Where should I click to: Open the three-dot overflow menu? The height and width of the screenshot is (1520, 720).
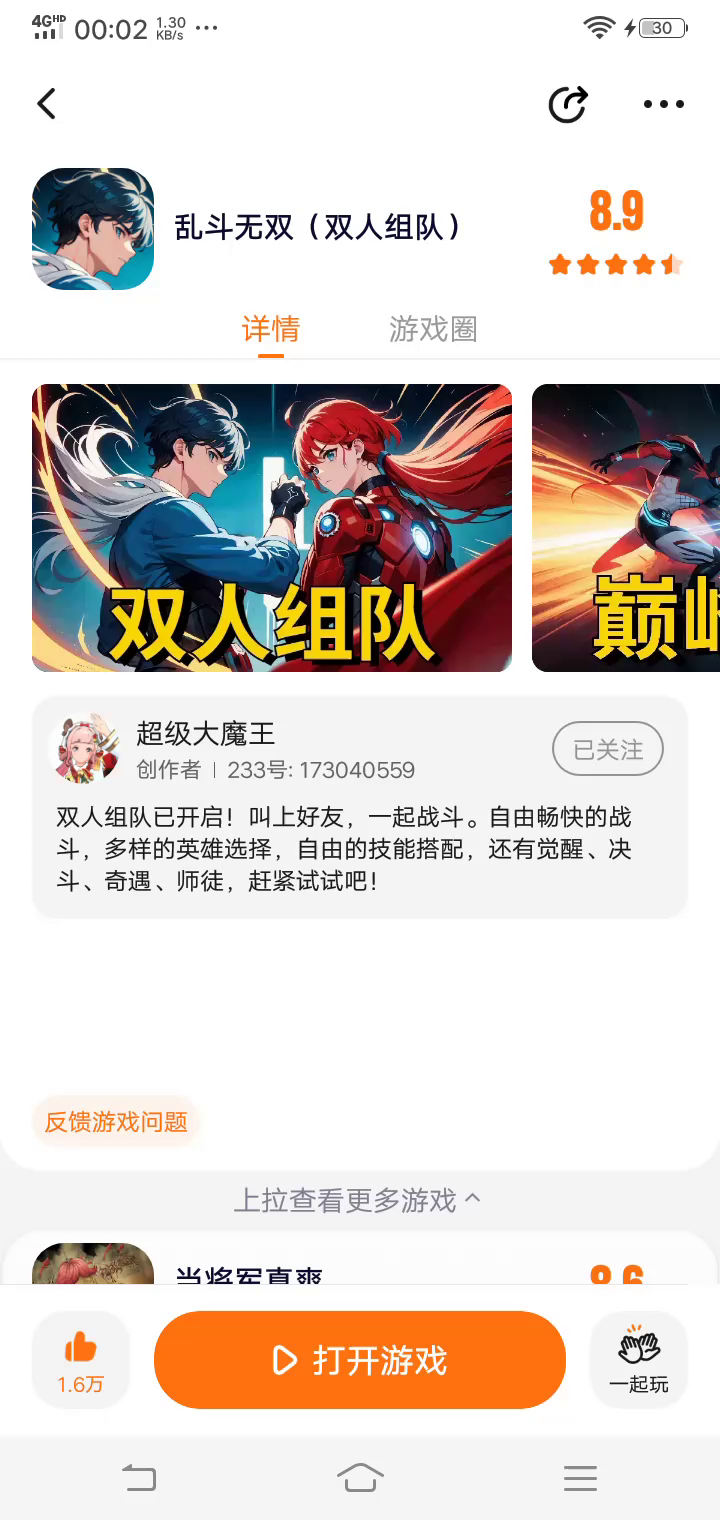coord(663,104)
